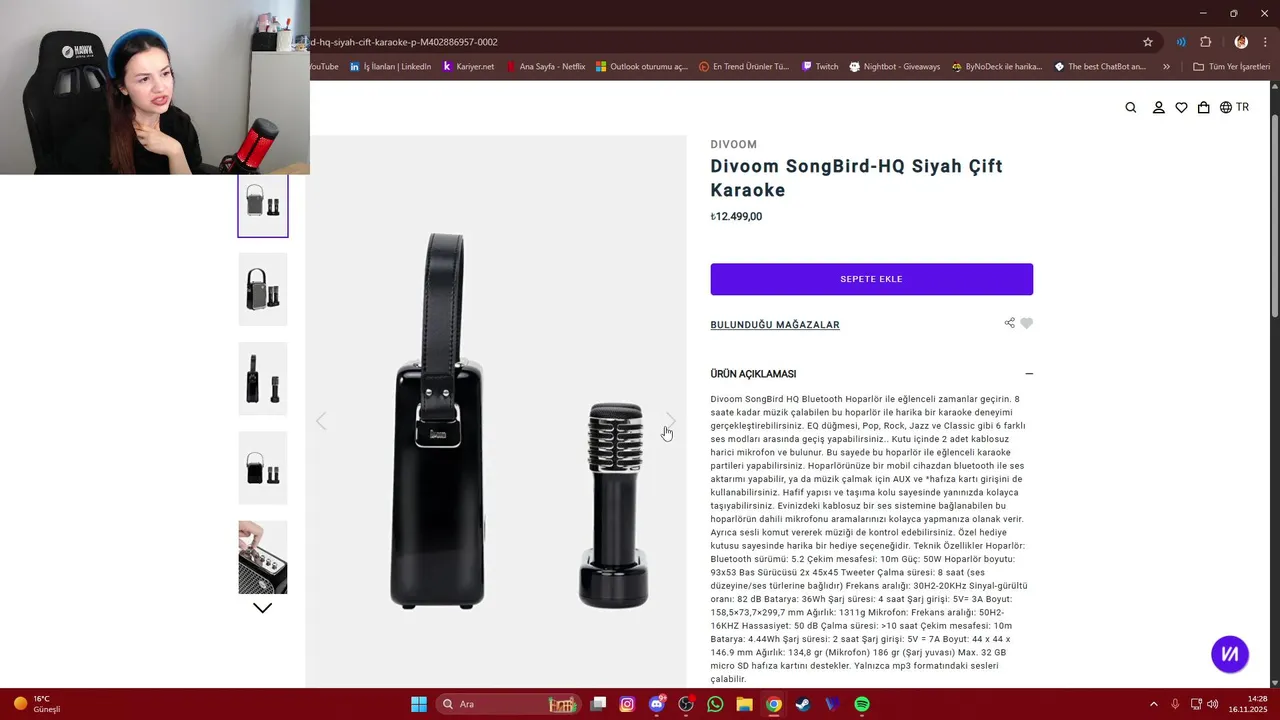Show the next product image
The height and width of the screenshot is (720, 1280).
(671, 421)
